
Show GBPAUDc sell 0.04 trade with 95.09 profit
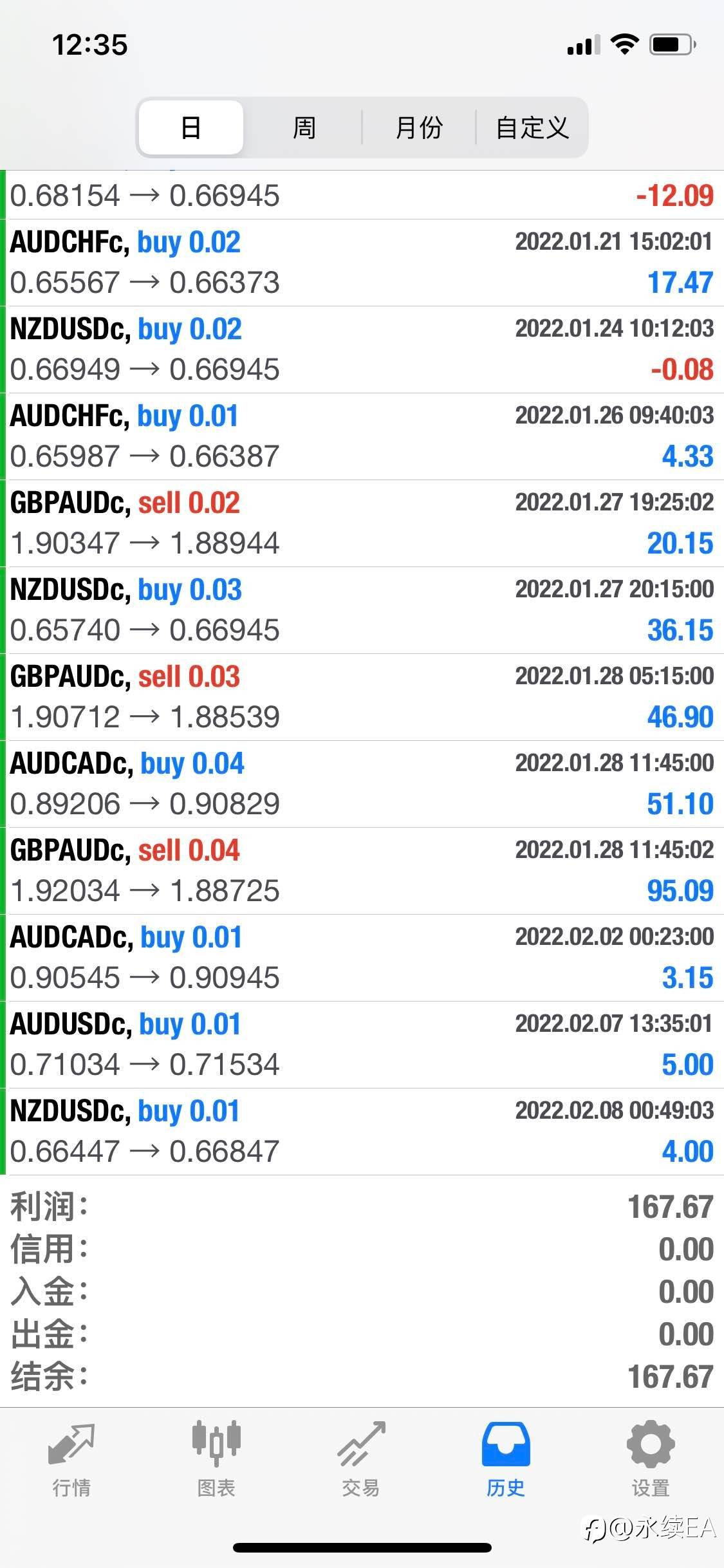click(362, 871)
